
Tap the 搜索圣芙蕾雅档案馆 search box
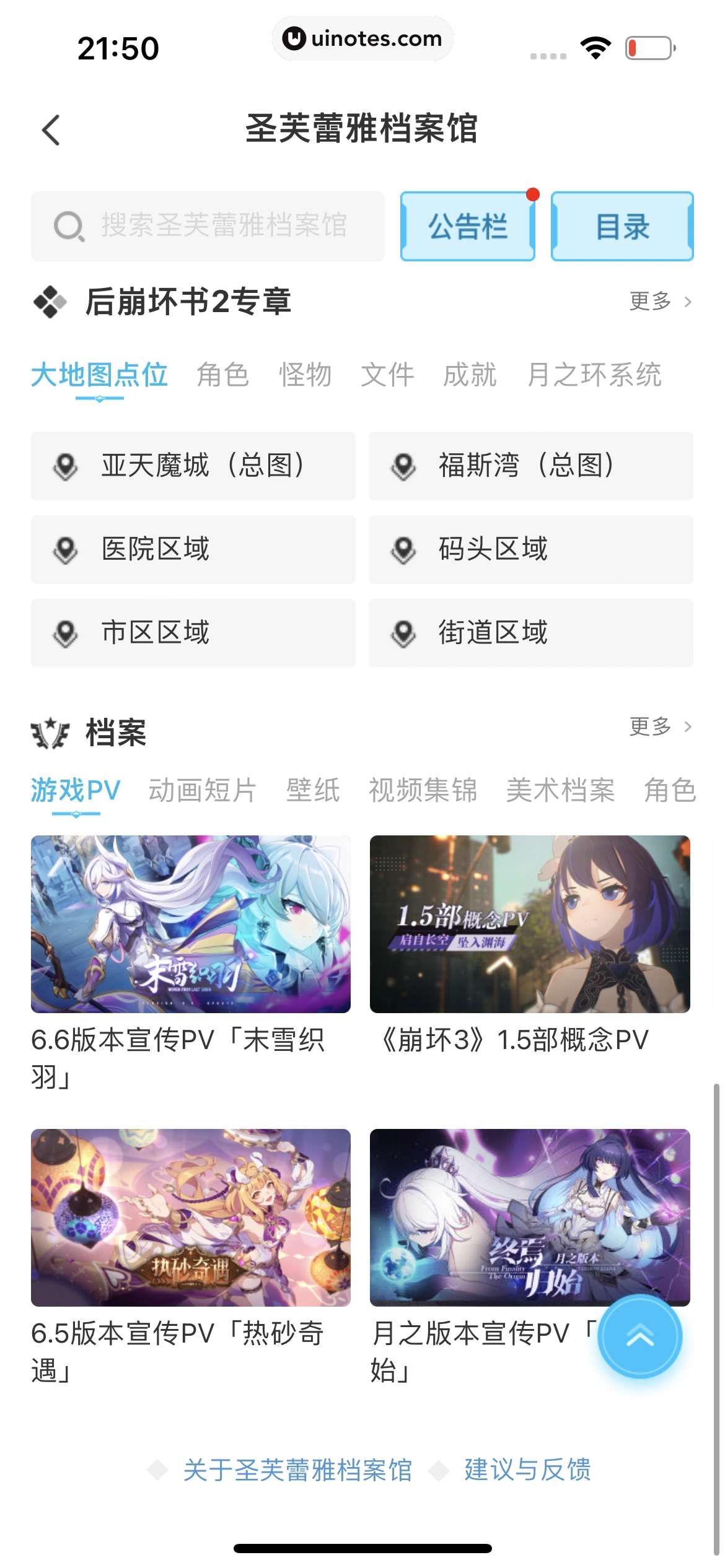pyautogui.click(x=208, y=226)
